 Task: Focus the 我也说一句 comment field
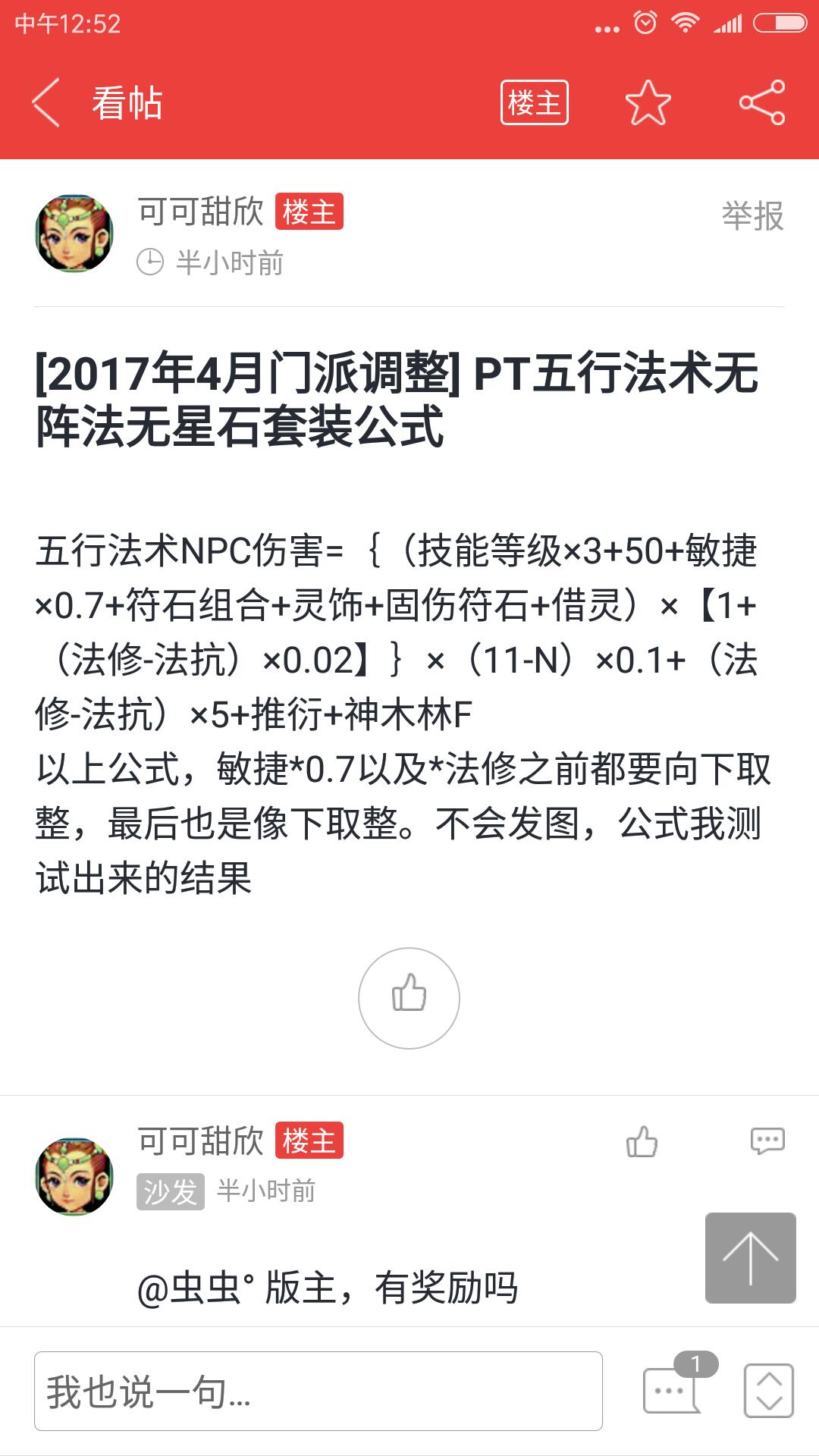pyautogui.click(x=318, y=1392)
